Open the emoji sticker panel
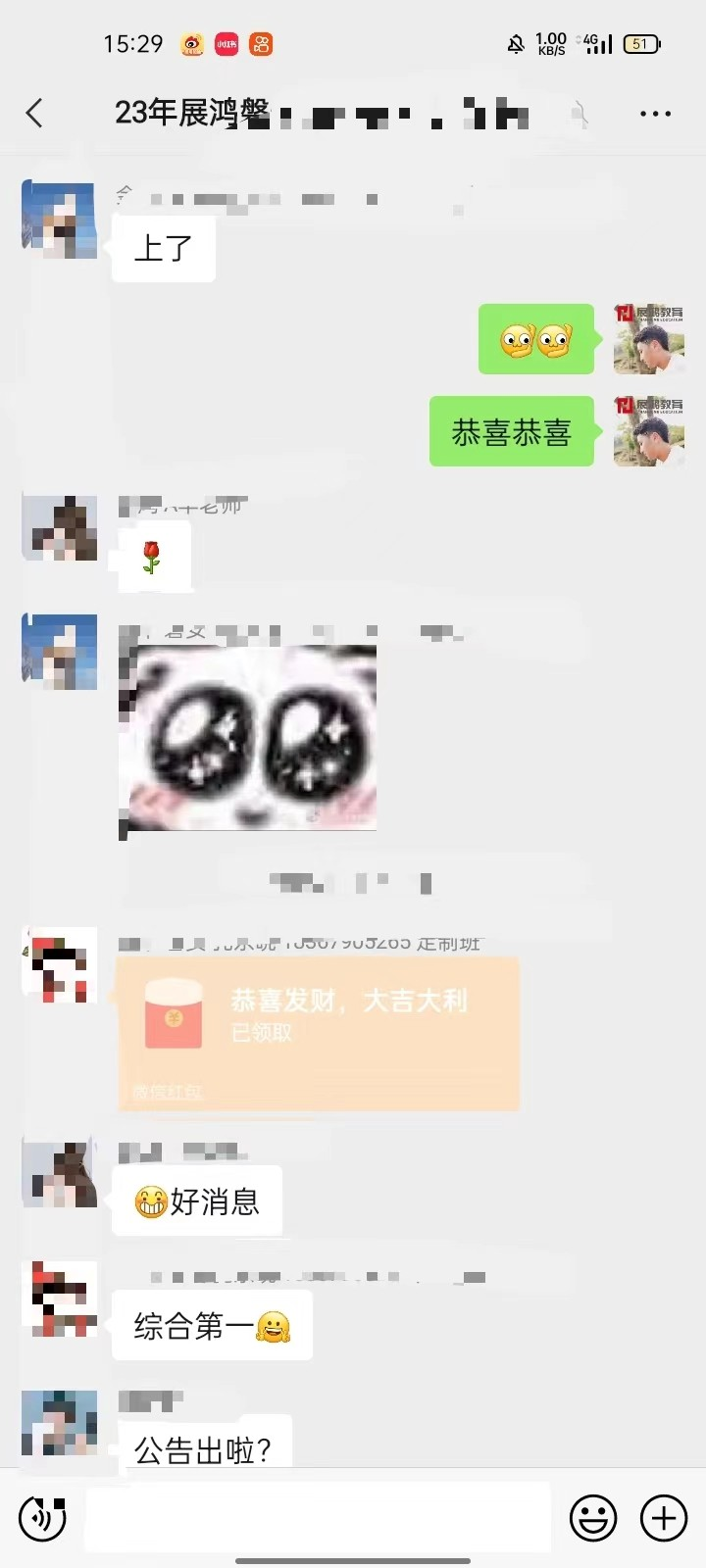Screen dimensions: 706x1568 [x=593, y=1518]
